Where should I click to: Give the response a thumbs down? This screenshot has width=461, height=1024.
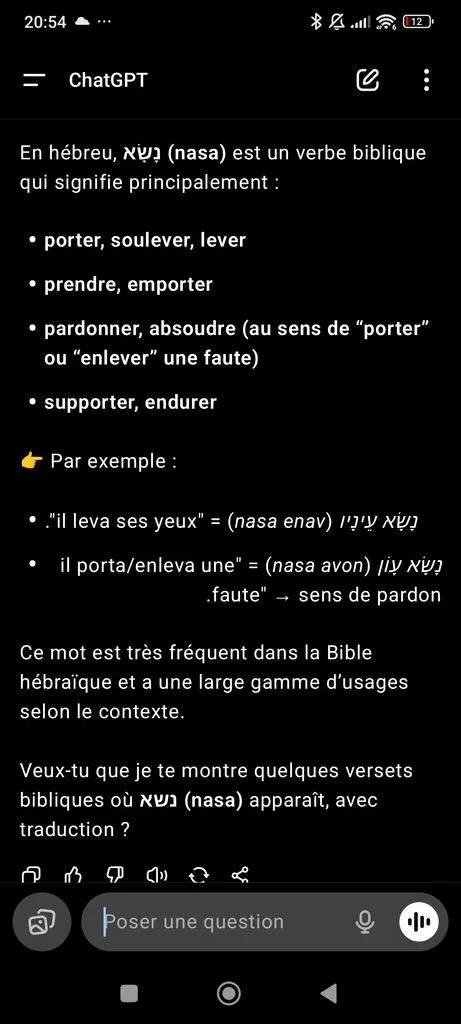(x=114, y=874)
